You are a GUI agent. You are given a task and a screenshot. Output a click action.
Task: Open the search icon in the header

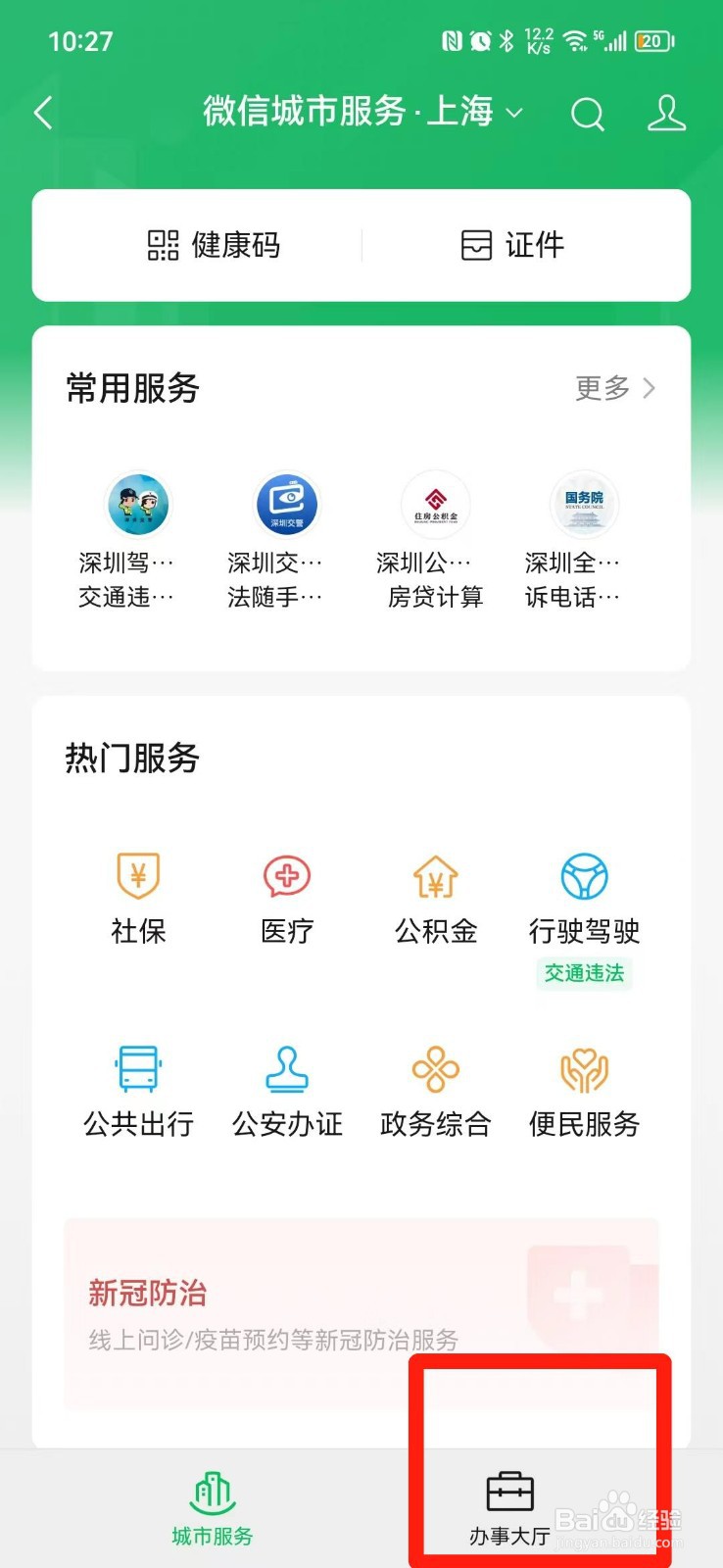point(588,114)
